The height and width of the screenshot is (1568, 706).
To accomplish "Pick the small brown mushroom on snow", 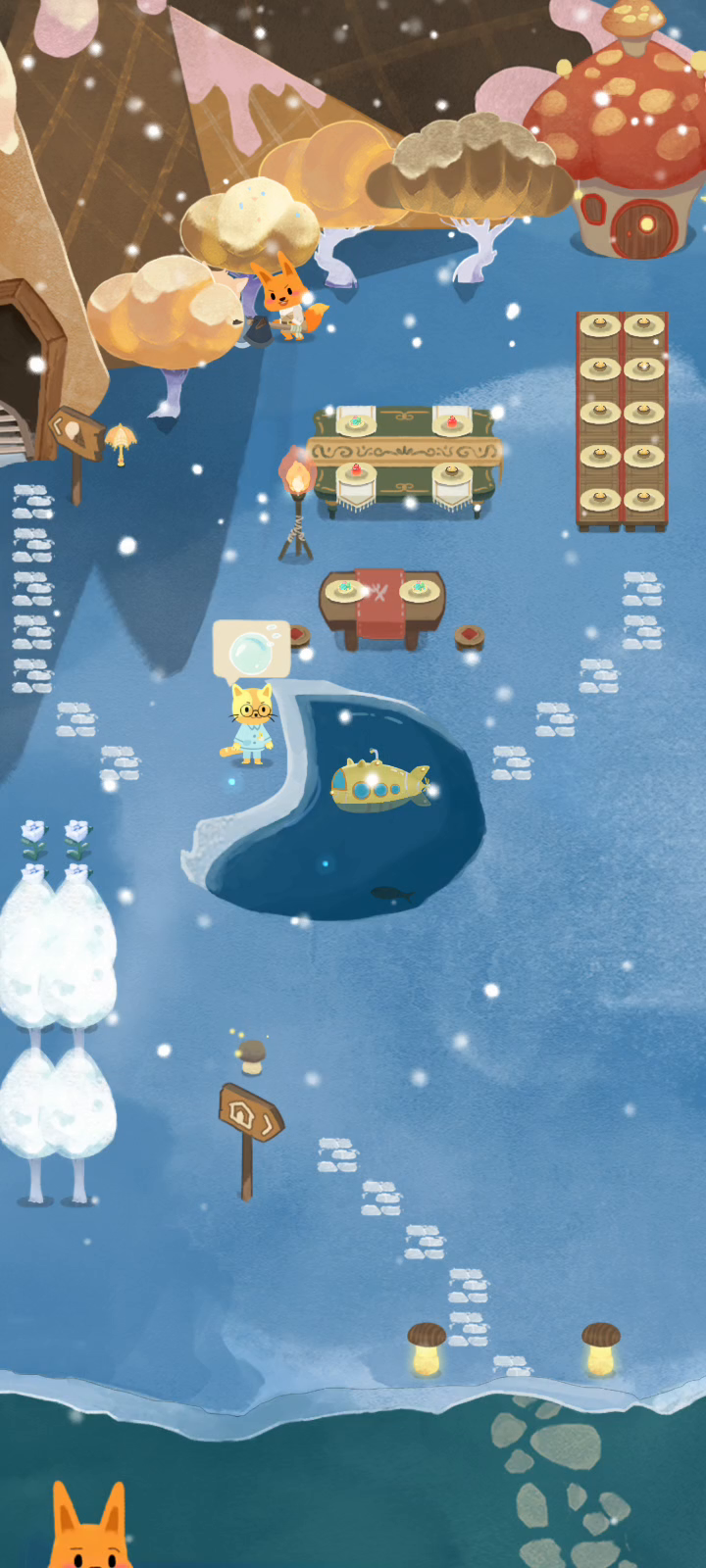I will (x=252, y=1056).
